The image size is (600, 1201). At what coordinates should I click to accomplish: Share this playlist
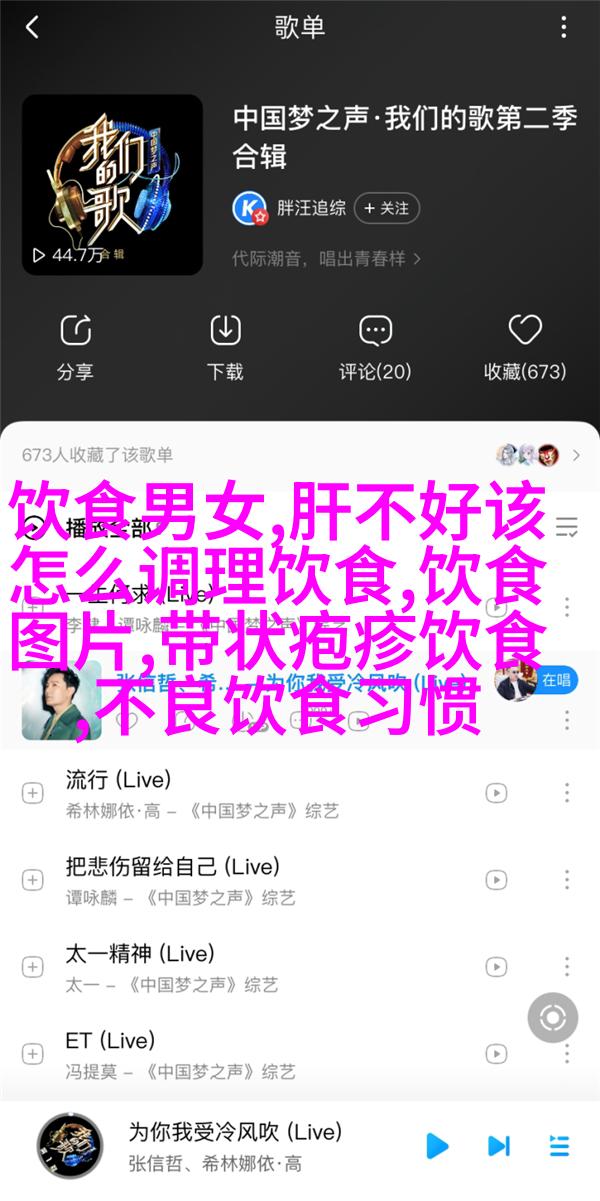(75, 347)
